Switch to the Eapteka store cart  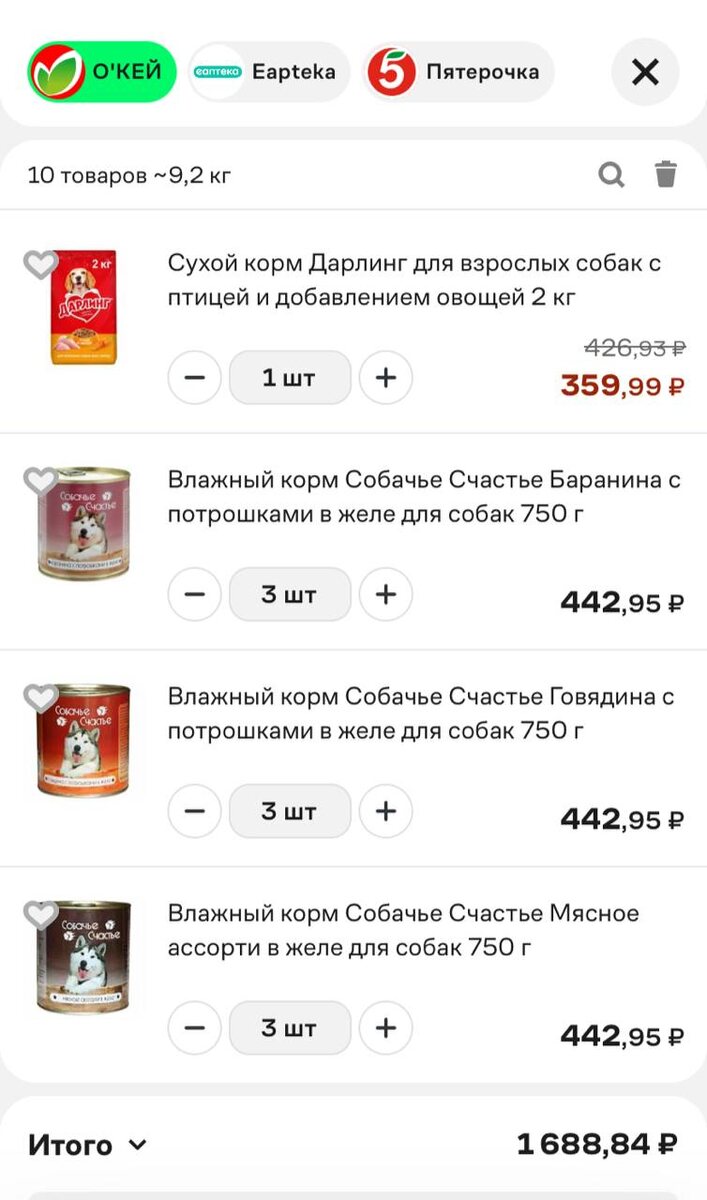click(x=270, y=72)
